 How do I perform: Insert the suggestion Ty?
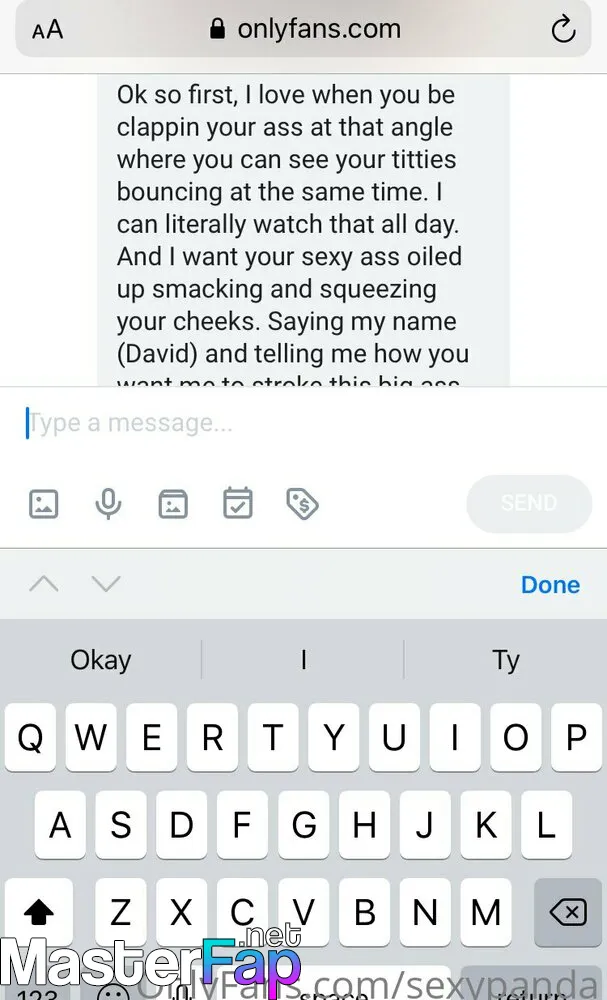[x=506, y=660]
